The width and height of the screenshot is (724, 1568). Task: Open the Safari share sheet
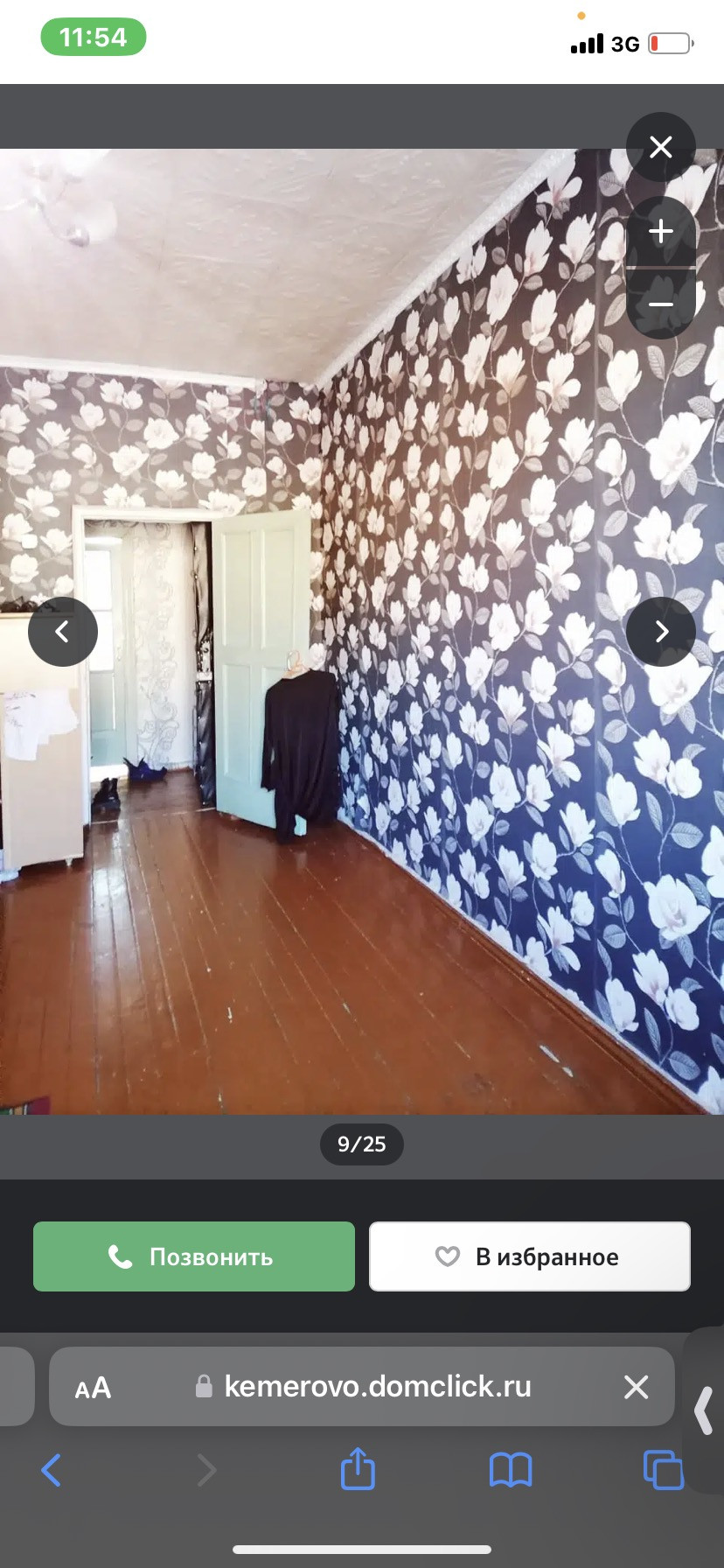pyautogui.click(x=358, y=1468)
